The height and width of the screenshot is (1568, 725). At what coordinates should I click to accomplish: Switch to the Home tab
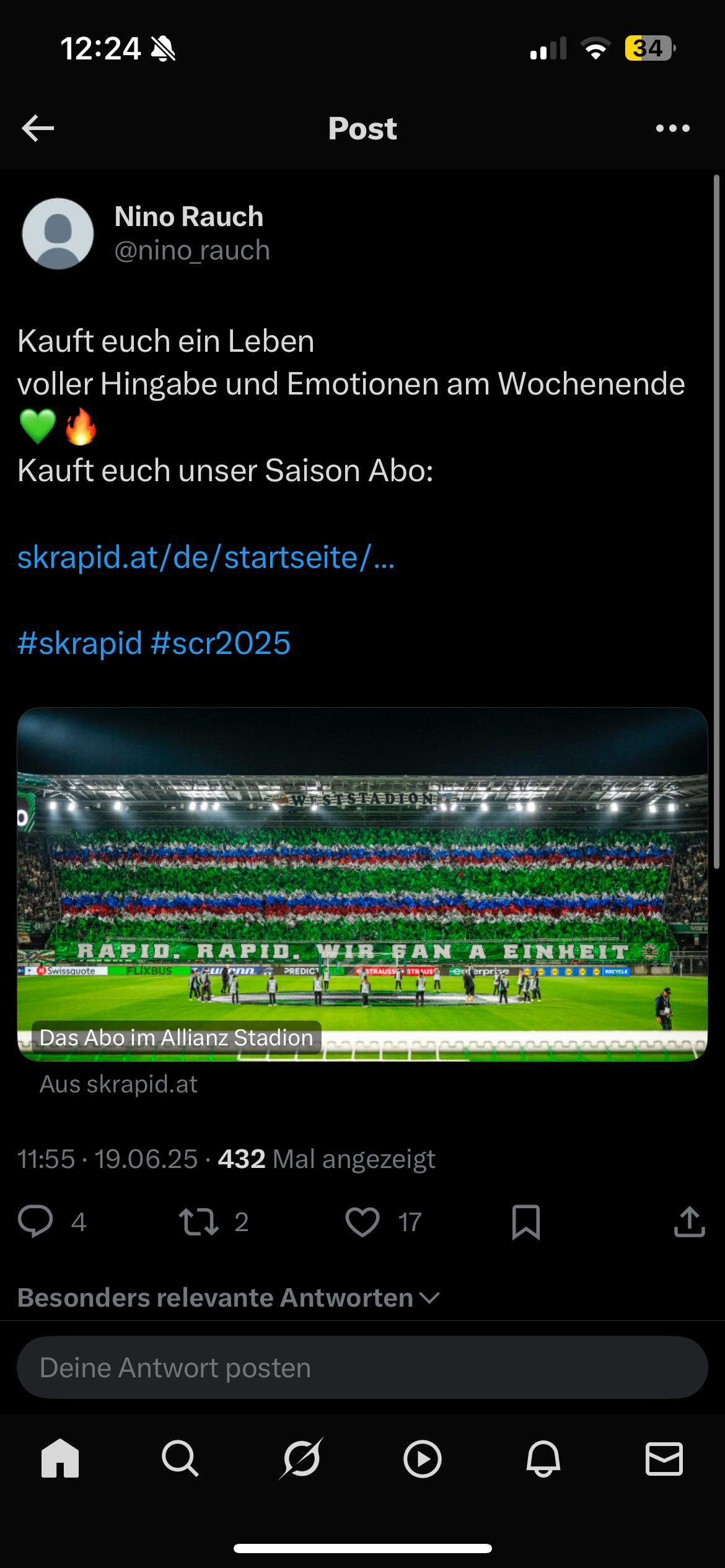point(60,1460)
